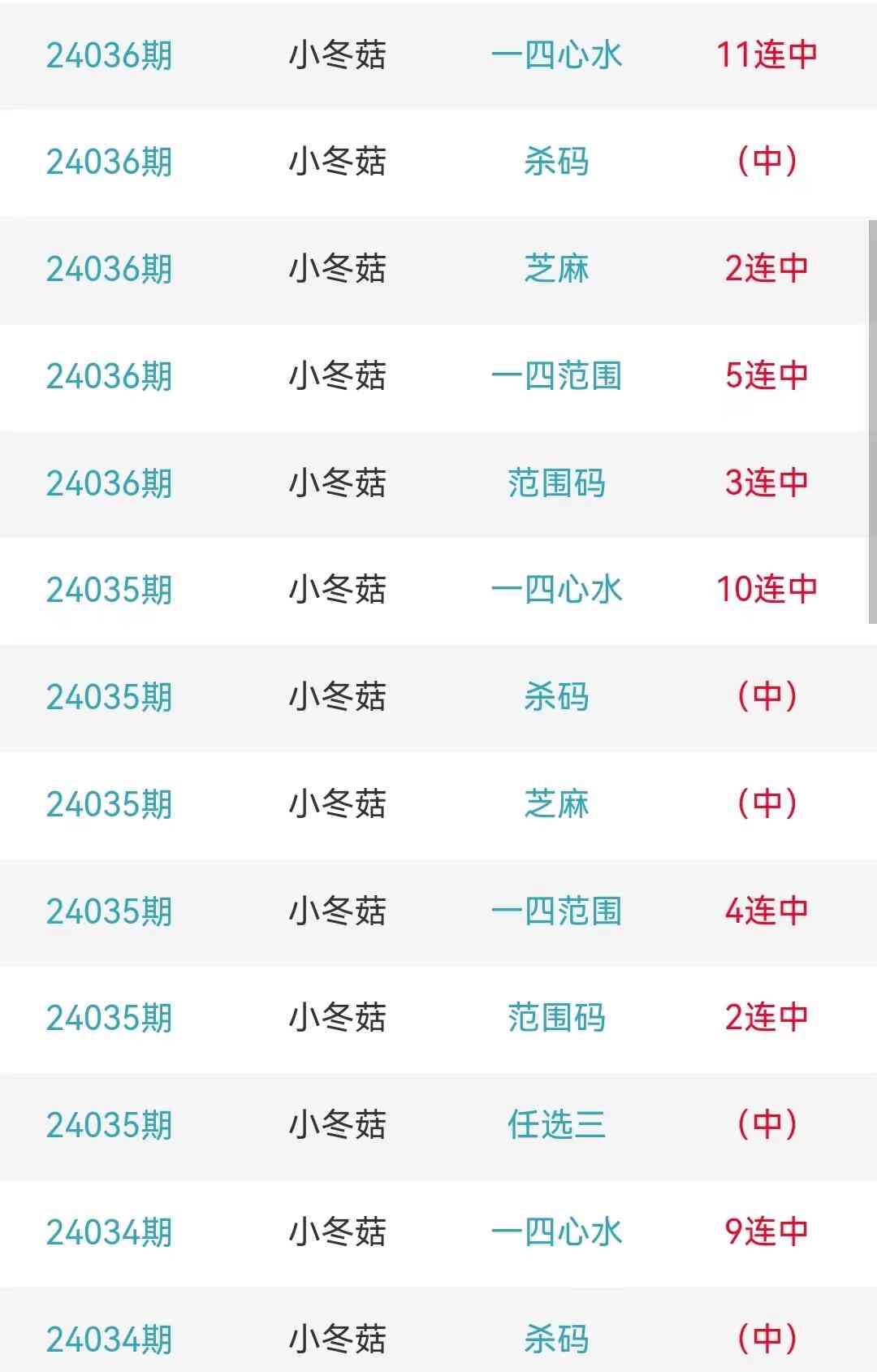View 24036期 芝麻 2连中 record

pos(556,269)
